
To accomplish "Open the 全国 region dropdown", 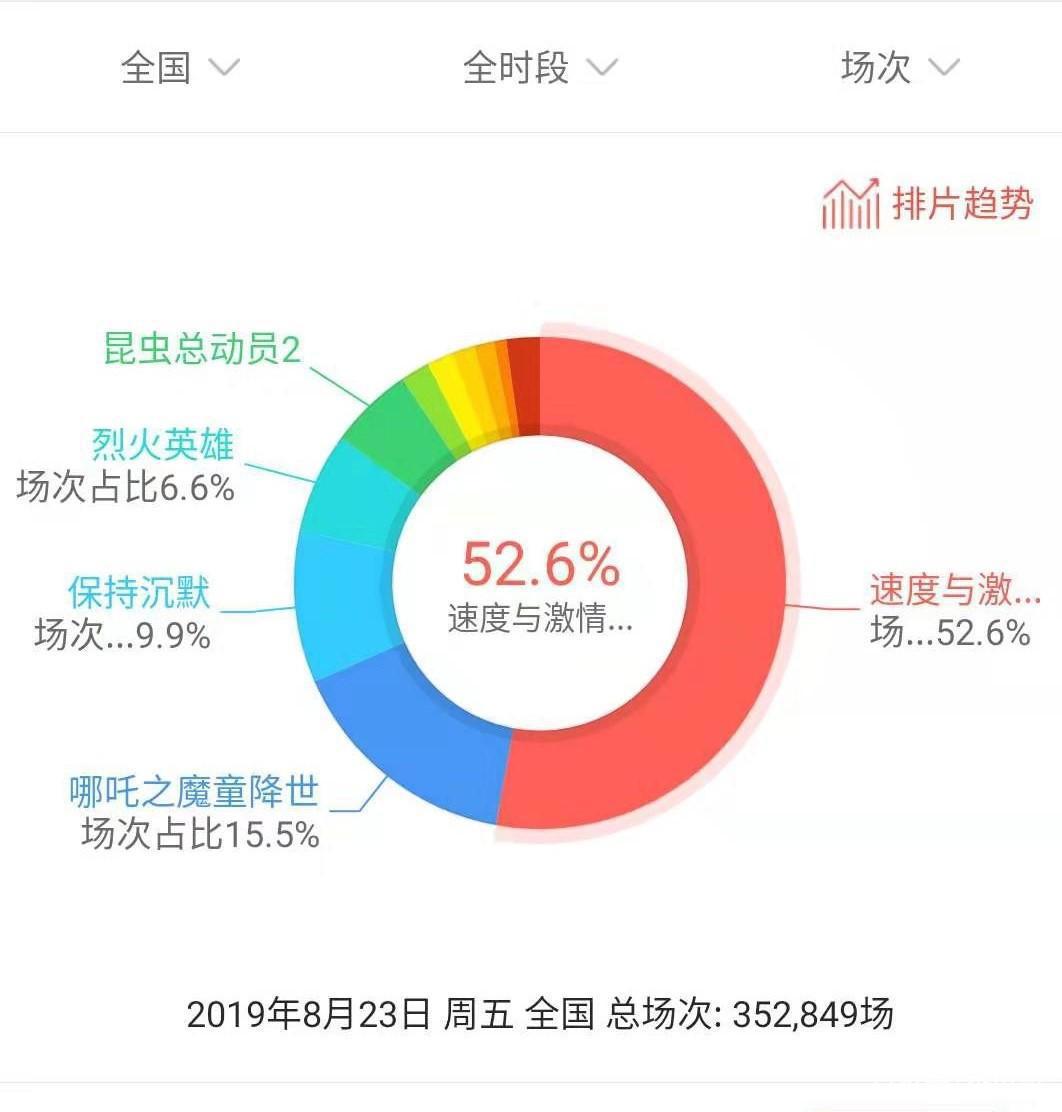I will point(180,68).
